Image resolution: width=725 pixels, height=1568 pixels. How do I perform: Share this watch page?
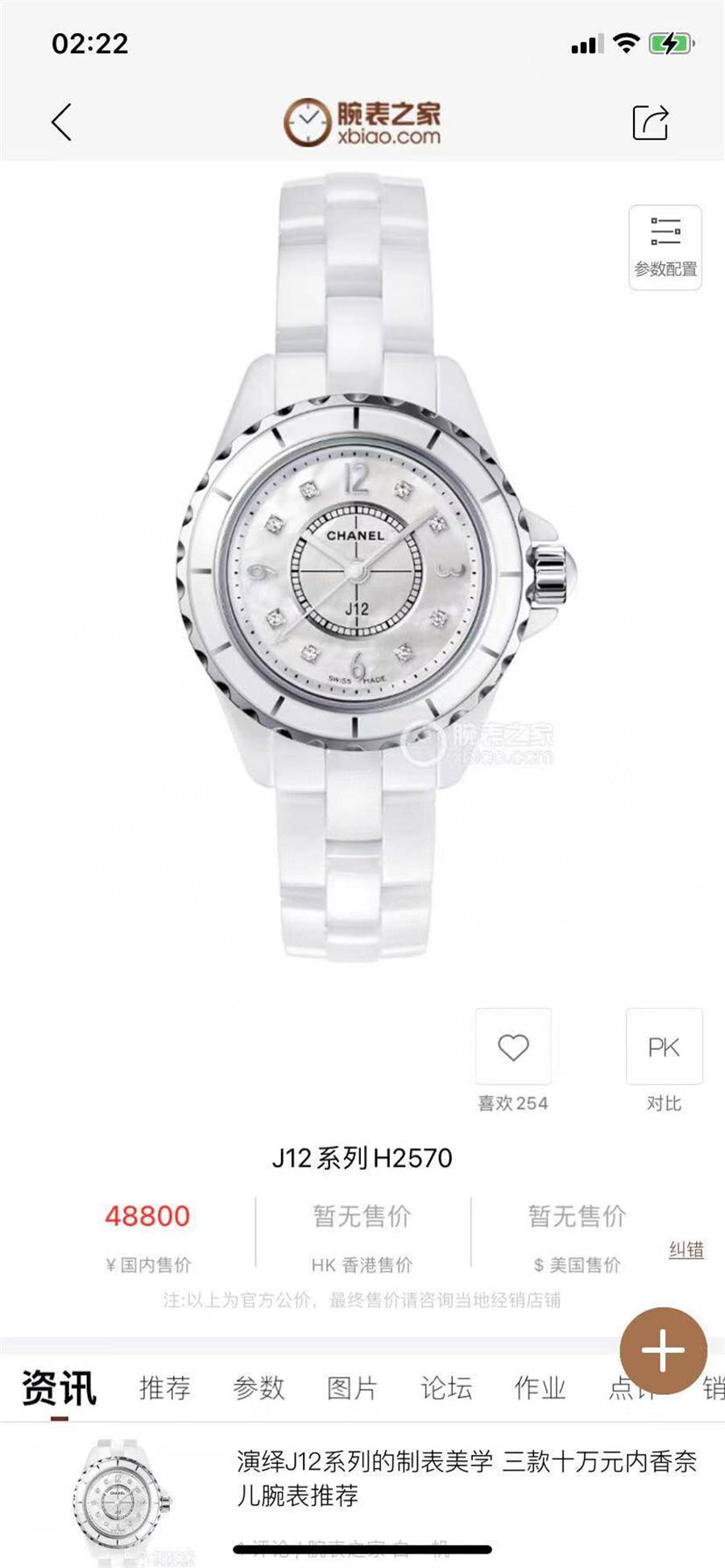coord(650,122)
